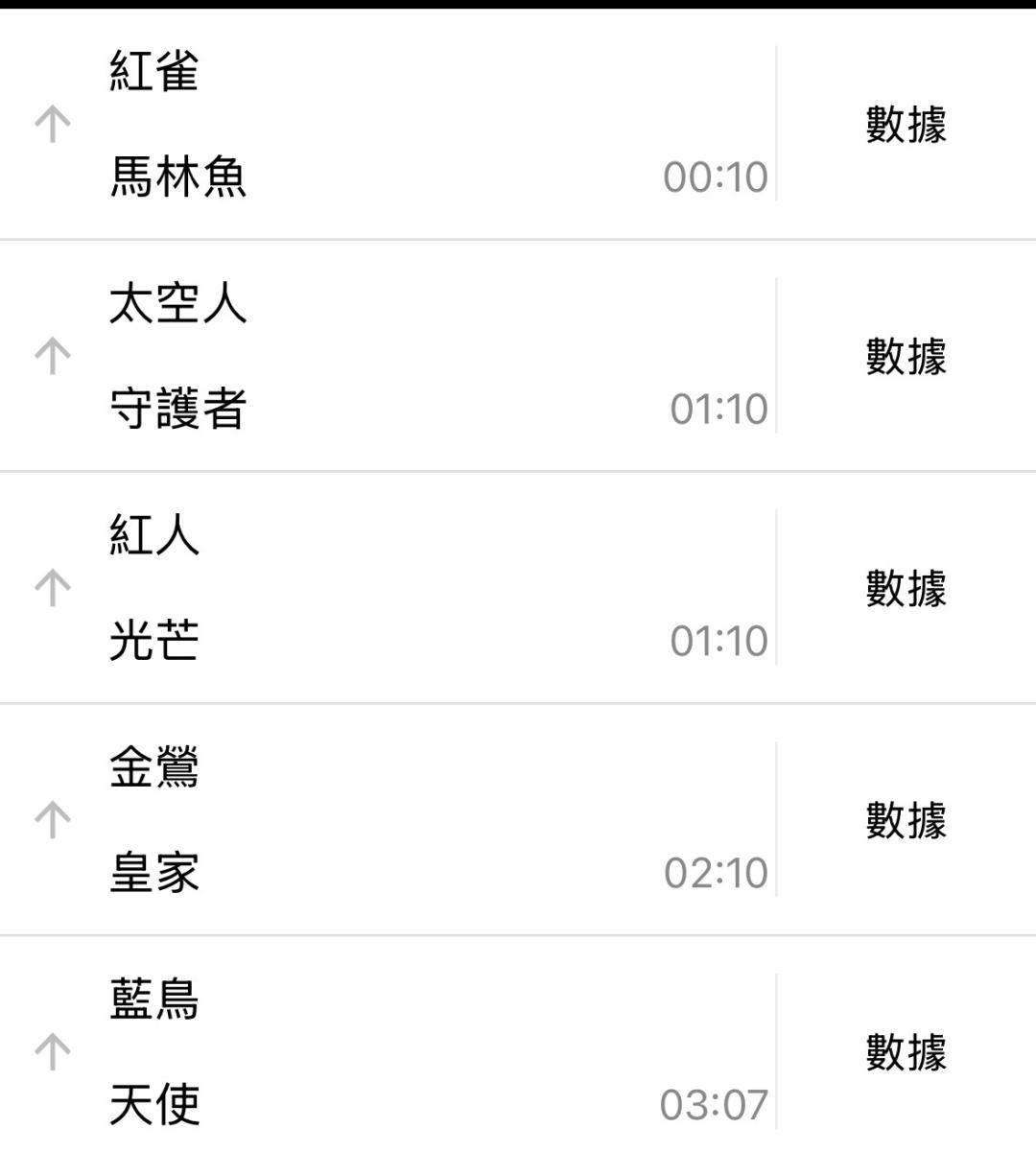The height and width of the screenshot is (1152, 1036).
Task: Tap the up arrow for 紅雀 vs 馬林魚
Action: [x=53, y=125]
